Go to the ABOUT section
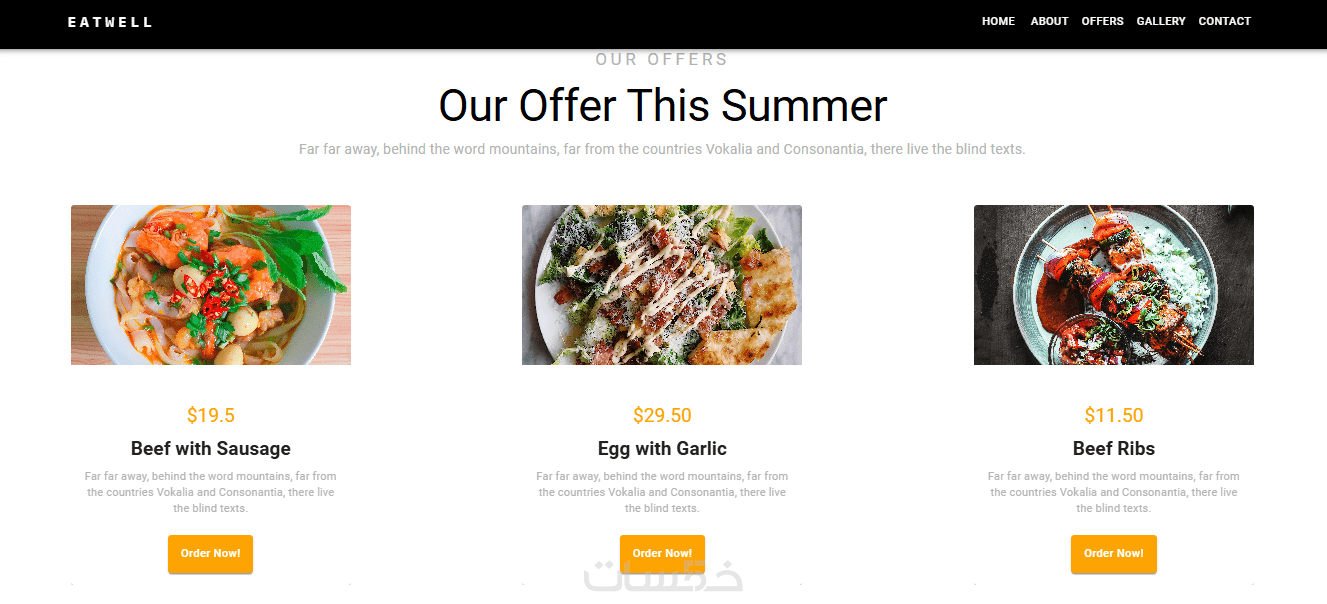This screenshot has width=1327, height=604. pos(1049,21)
